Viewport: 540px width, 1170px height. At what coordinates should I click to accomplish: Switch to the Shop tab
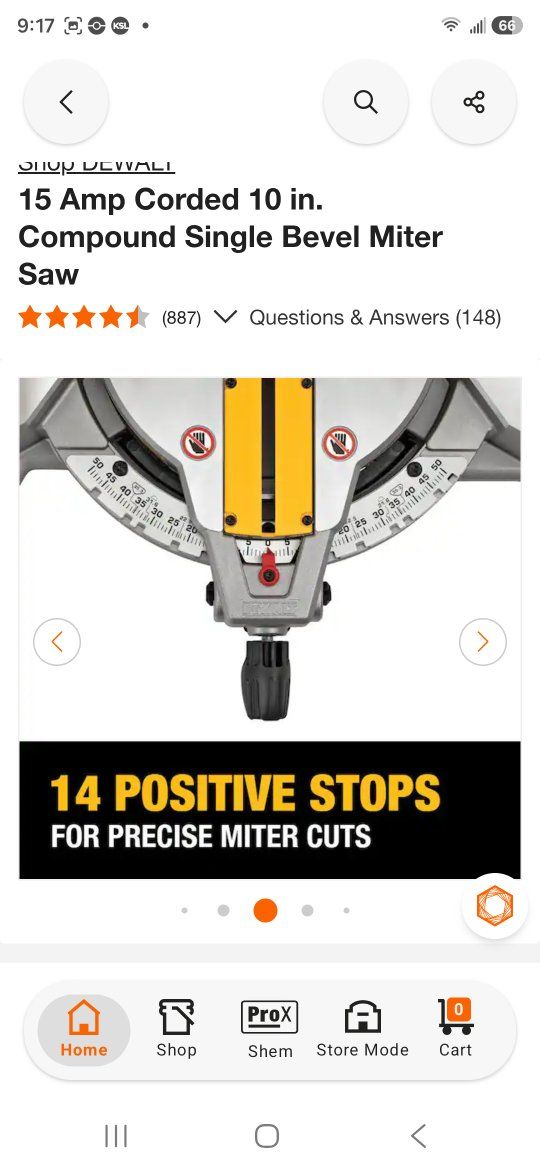(177, 1029)
